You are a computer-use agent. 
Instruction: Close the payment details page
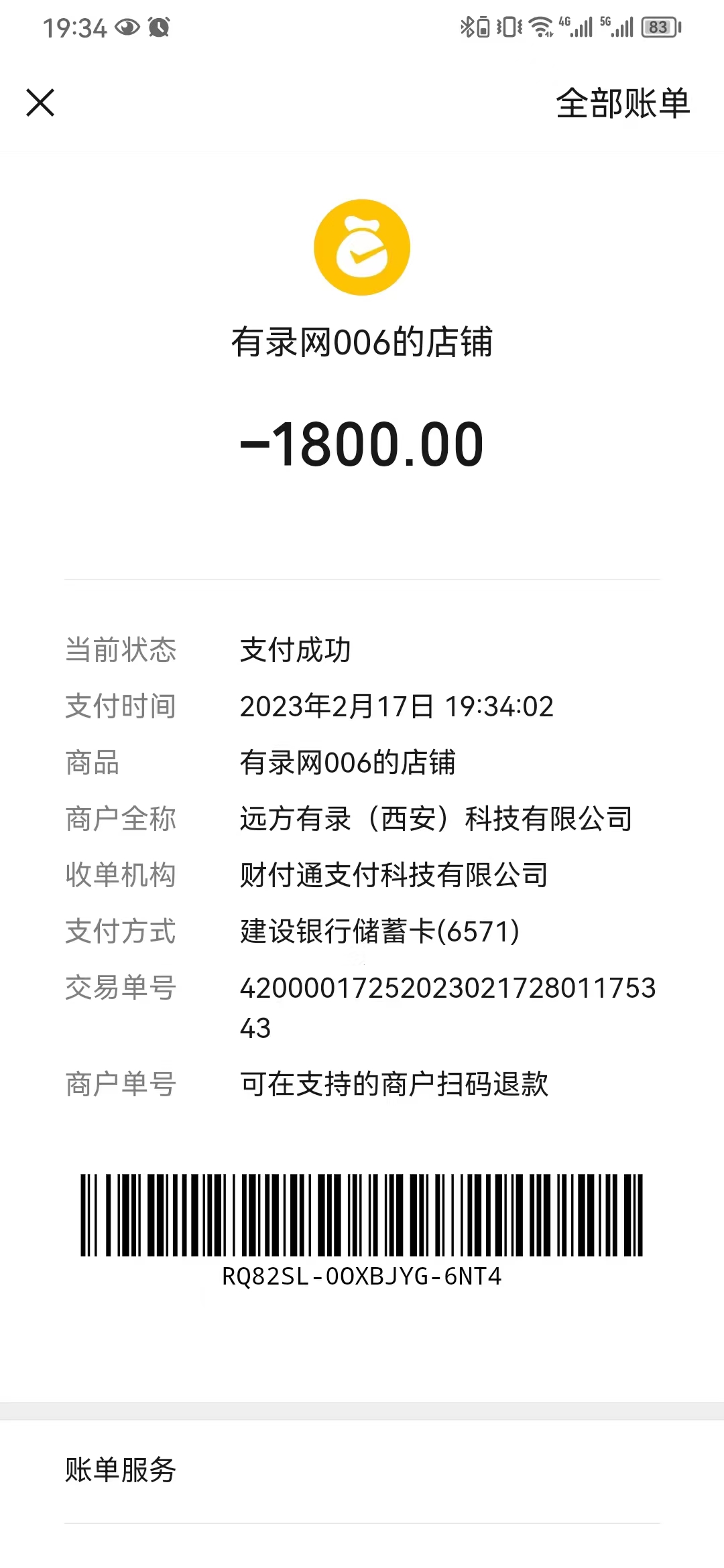(x=40, y=103)
